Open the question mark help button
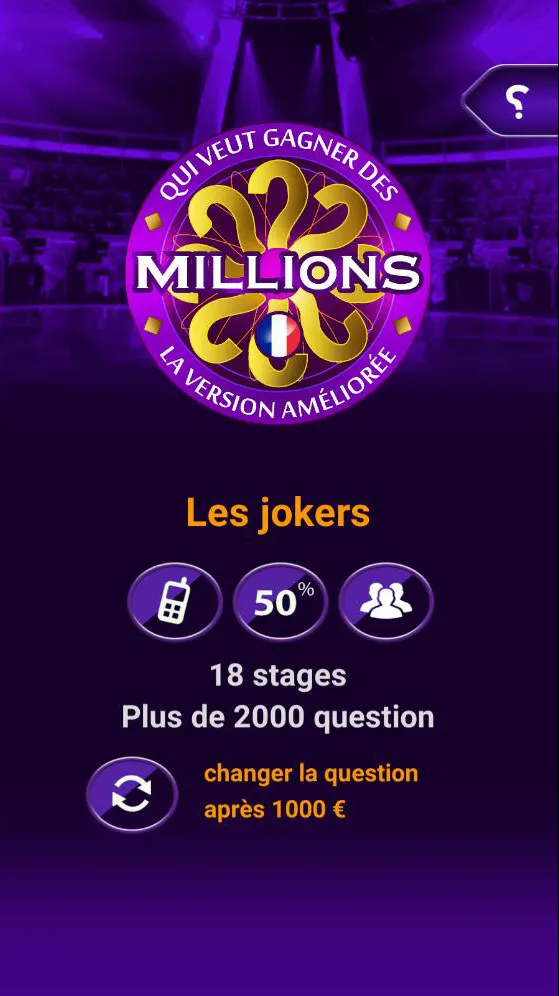The image size is (559, 996). tap(512, 100)
